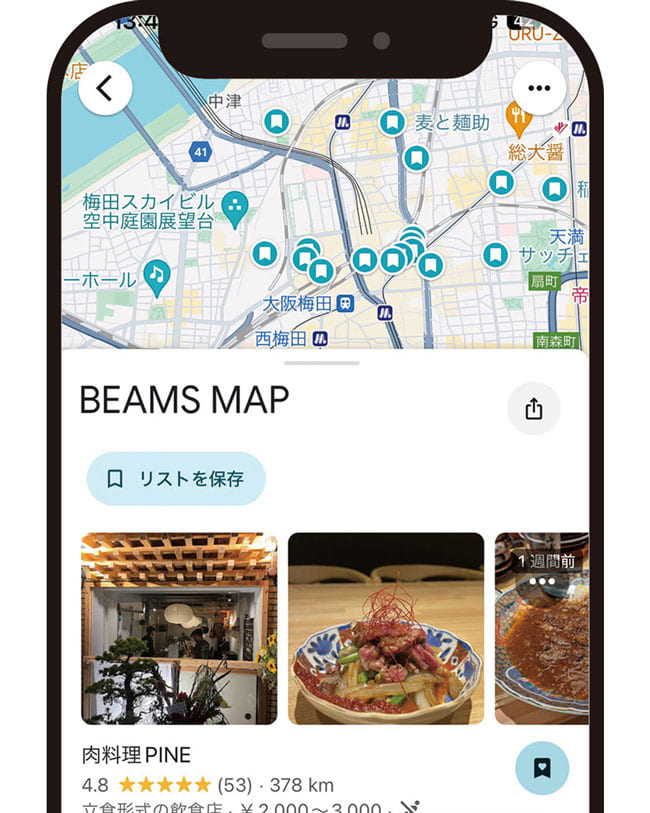This screenshot has height=813, width=650.
Task: Select the 梅田スカイビル空中庭園展望台 map marker
Action: (236, 206)
